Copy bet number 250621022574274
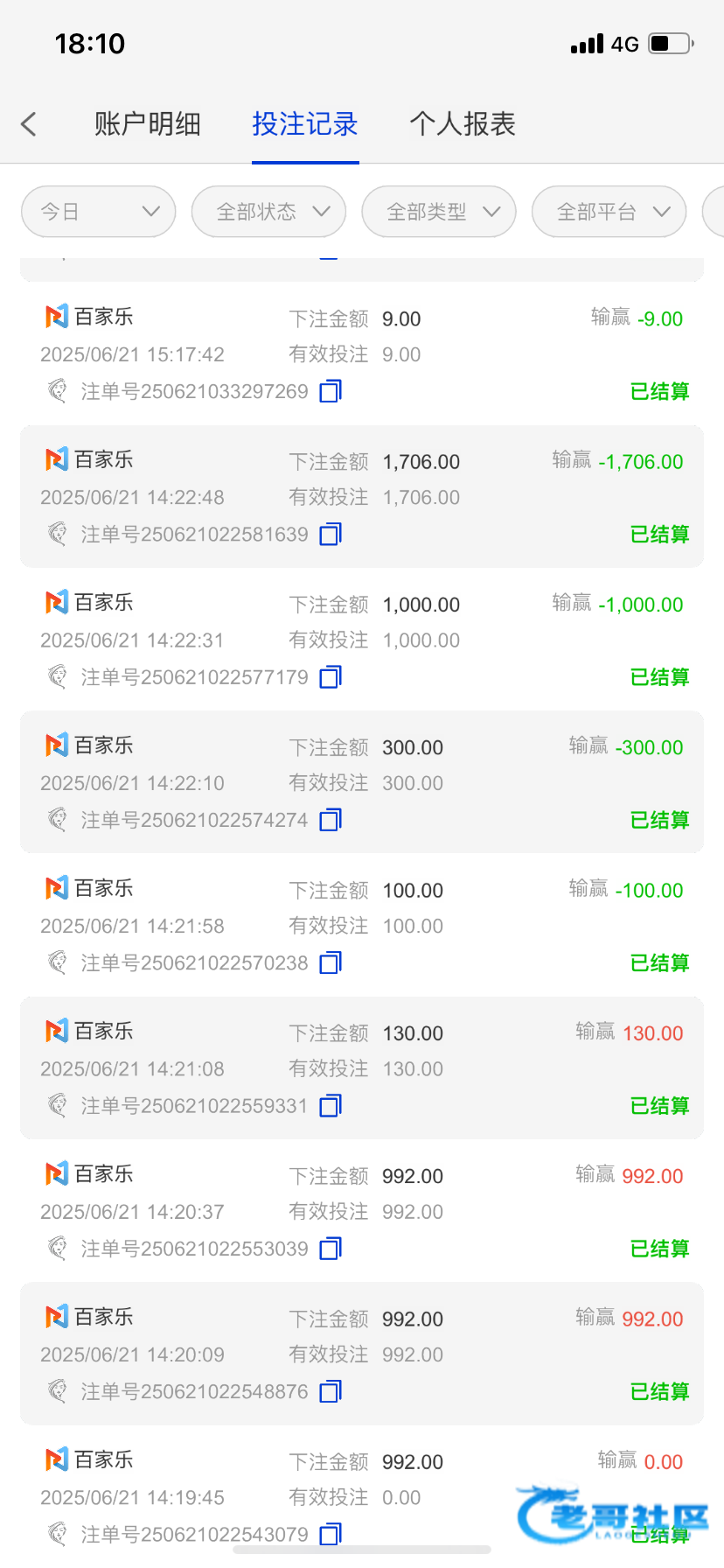The height and width of the screenshot is (1568, 724). click(x=331, y=820)
